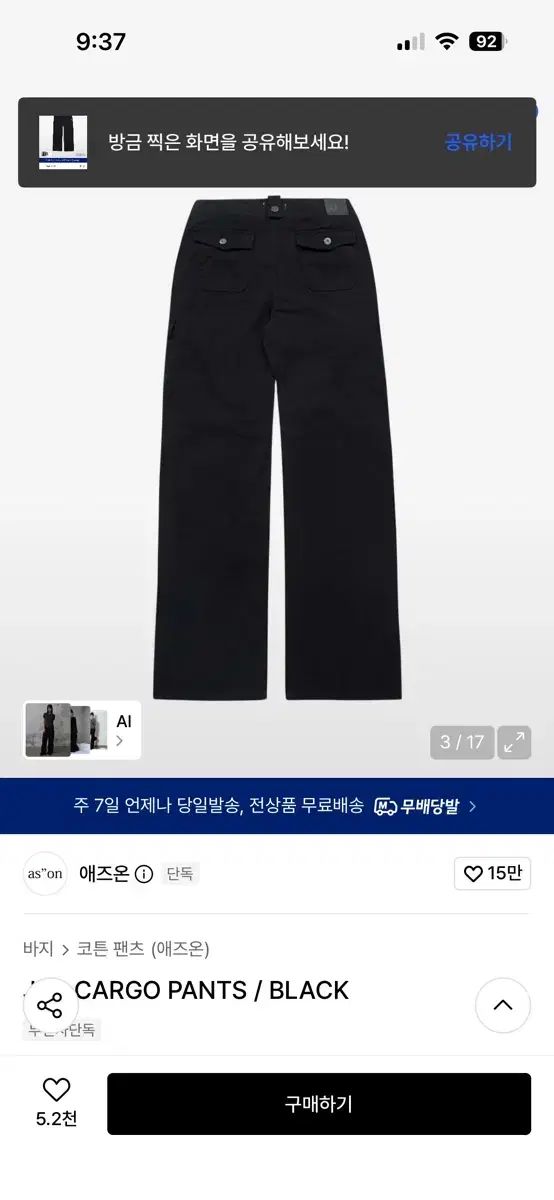Share this product via share icon
554x1200 pixels.
[x=50, y=1006]
